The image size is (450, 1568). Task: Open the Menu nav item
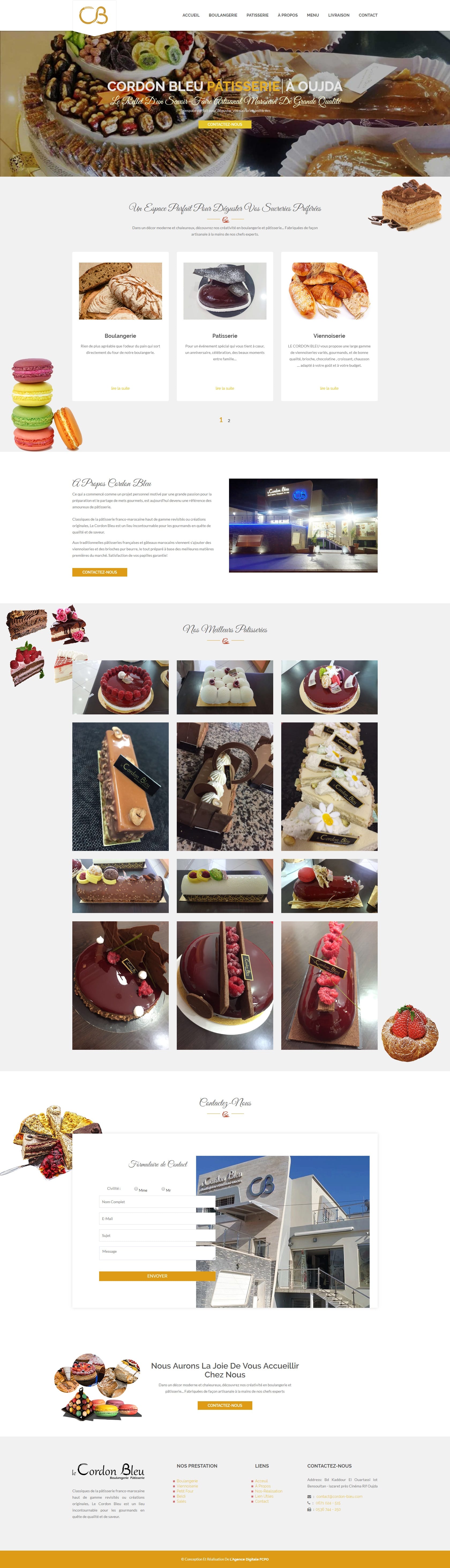click(x=312, y=15)
